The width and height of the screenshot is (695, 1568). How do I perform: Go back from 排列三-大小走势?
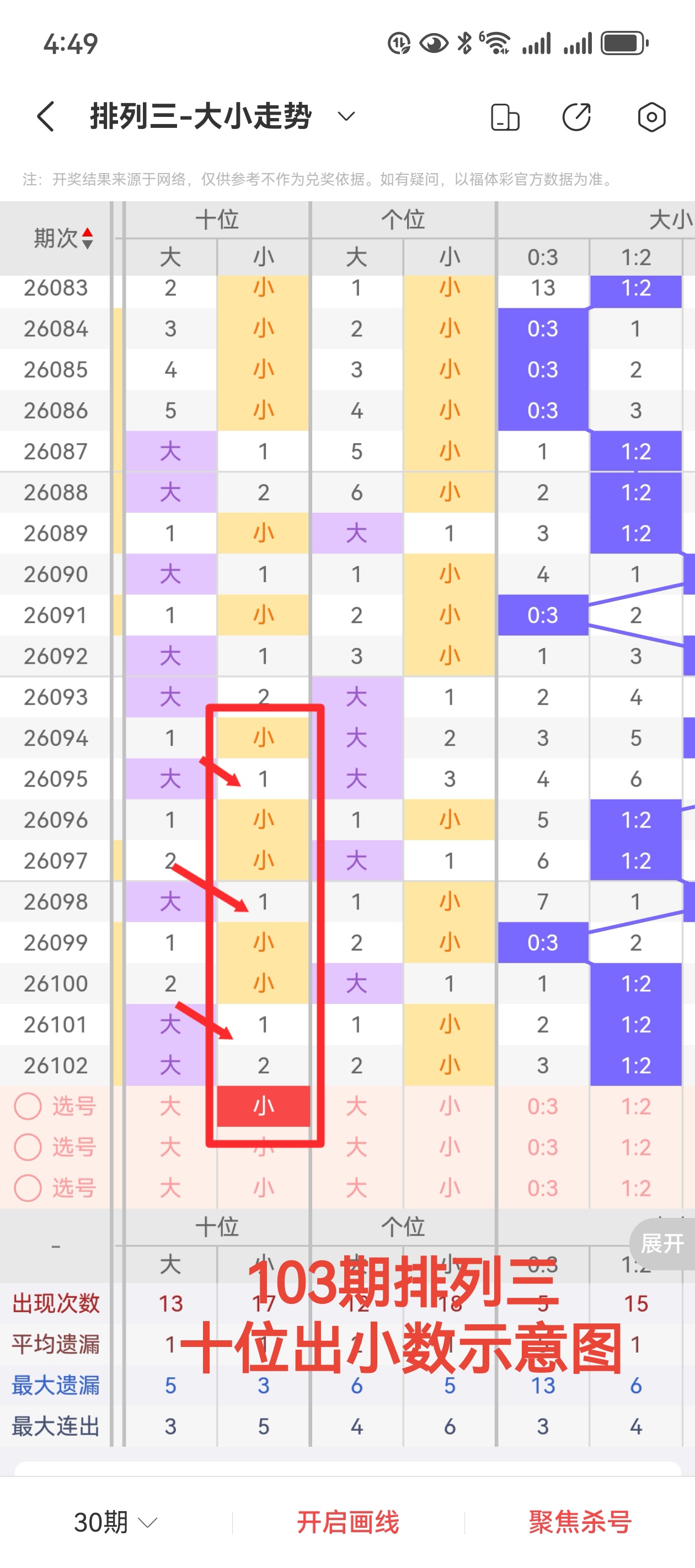46,116
